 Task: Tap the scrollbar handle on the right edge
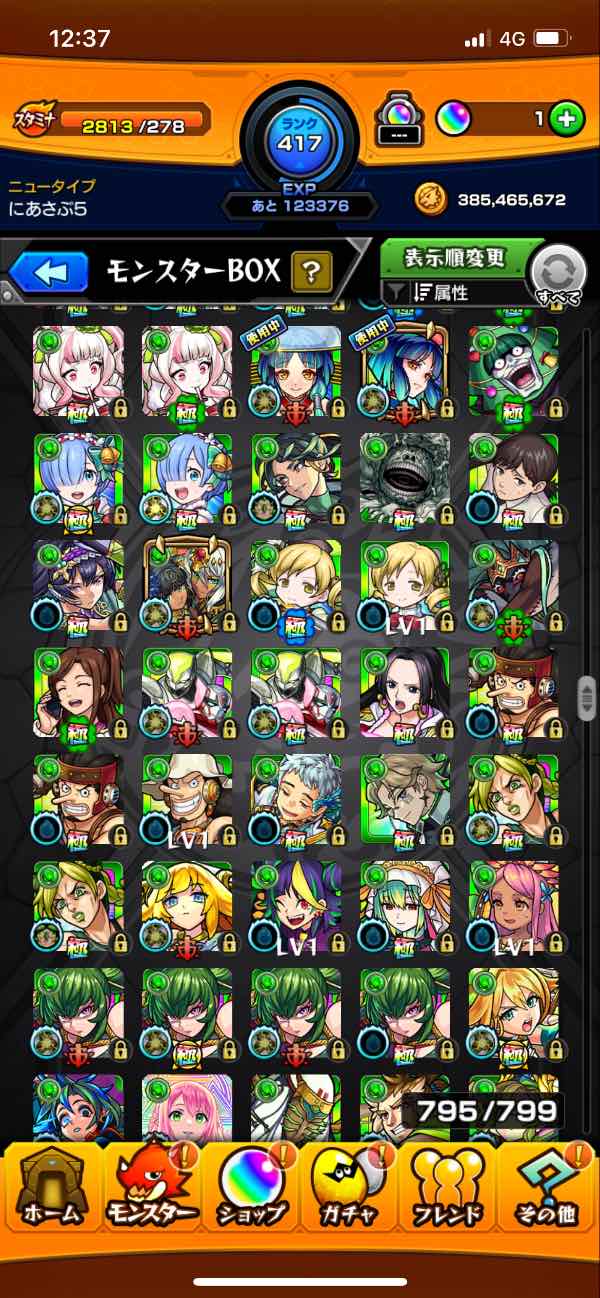(586, 698)
